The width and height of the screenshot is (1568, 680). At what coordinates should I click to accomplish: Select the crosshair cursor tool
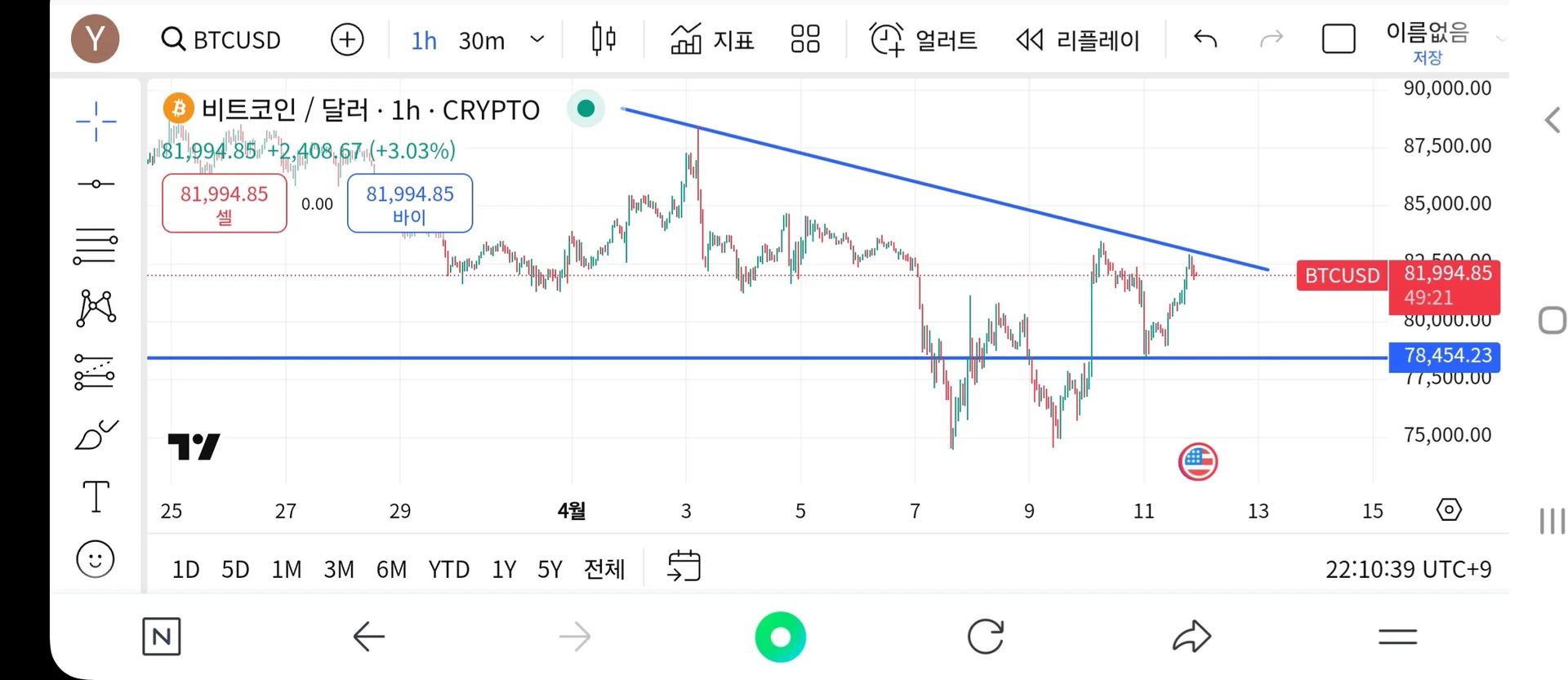point(96,122)
